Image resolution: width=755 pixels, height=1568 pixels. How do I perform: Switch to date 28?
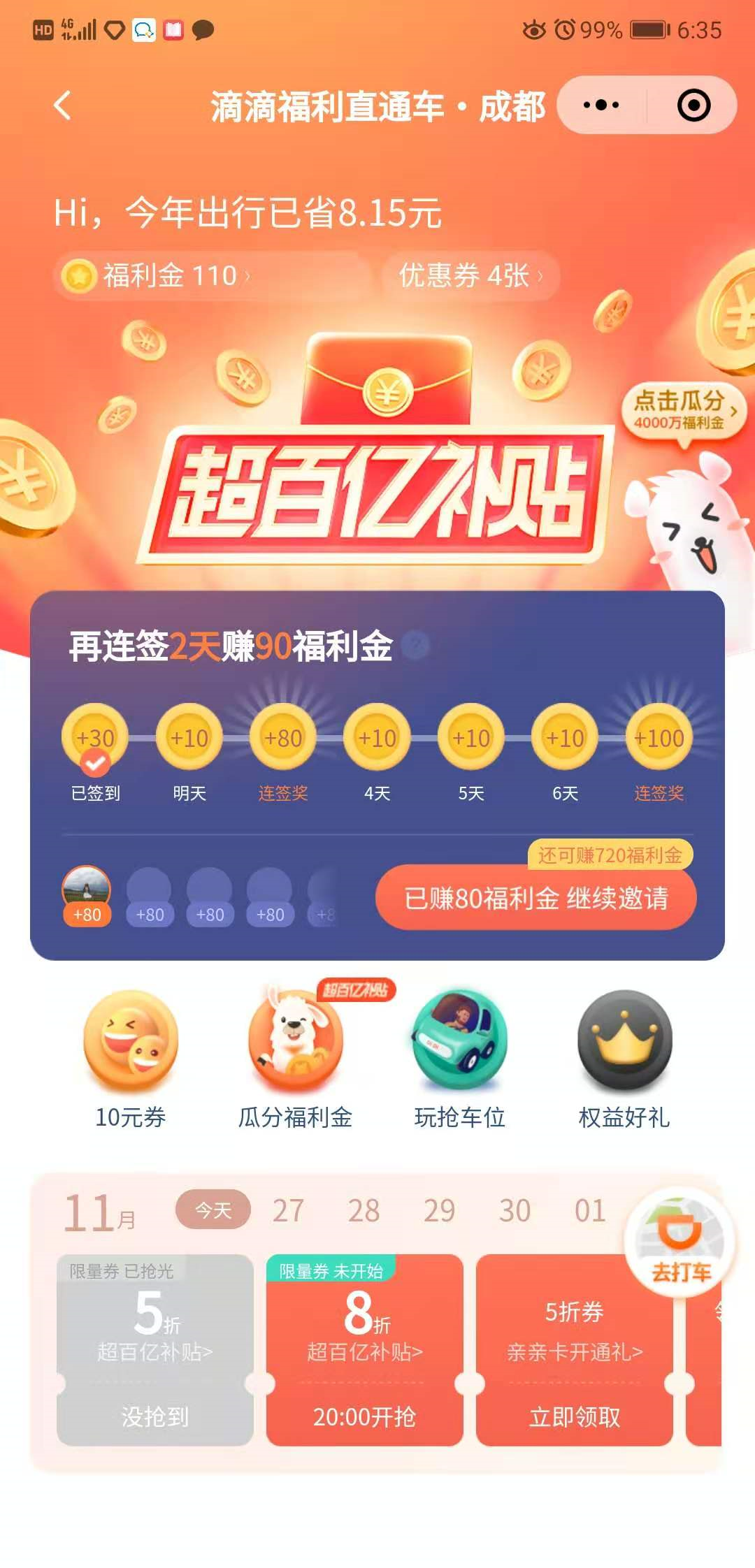(x=364, y=1211)
